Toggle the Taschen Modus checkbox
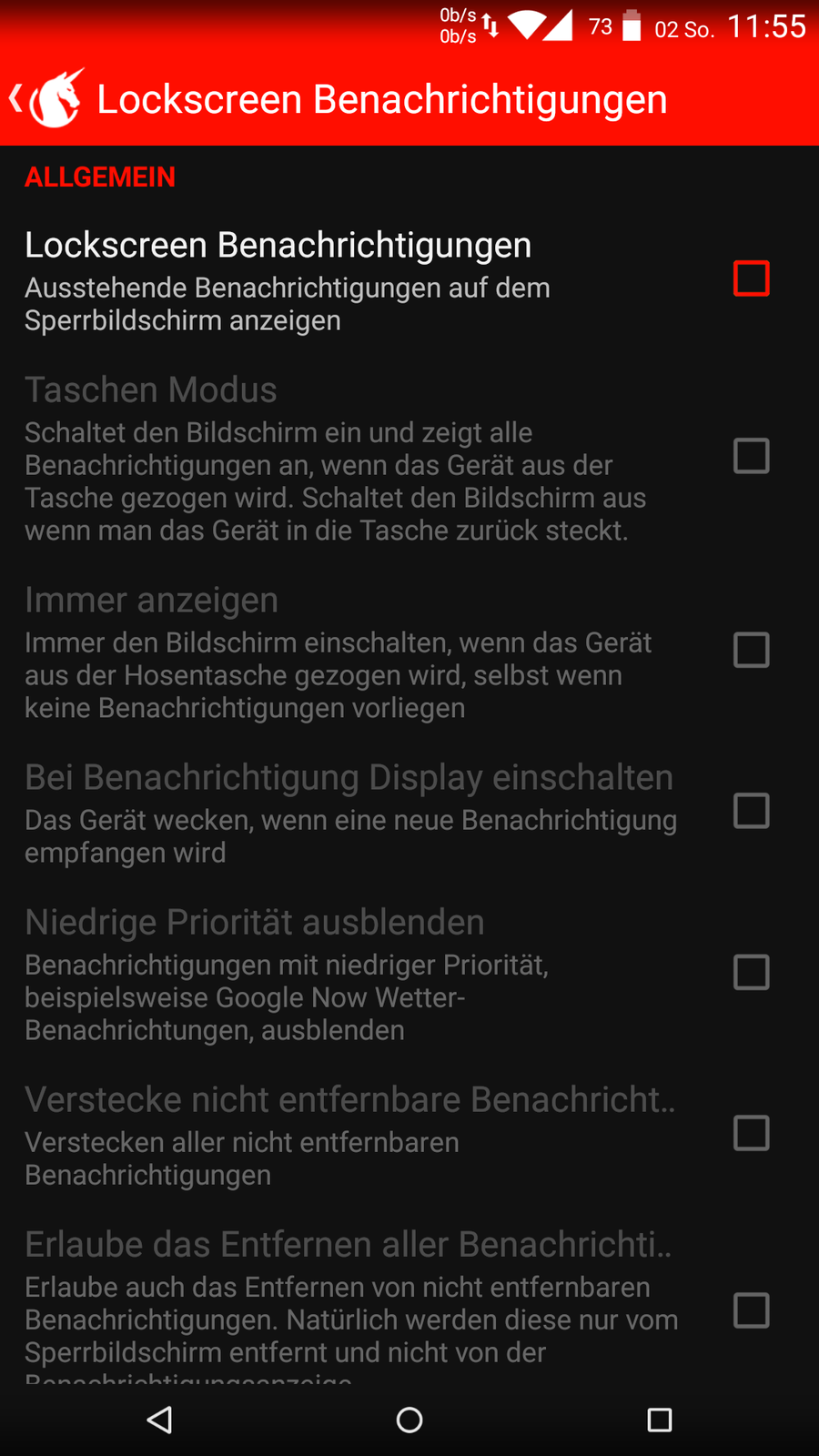 point(751,456)
